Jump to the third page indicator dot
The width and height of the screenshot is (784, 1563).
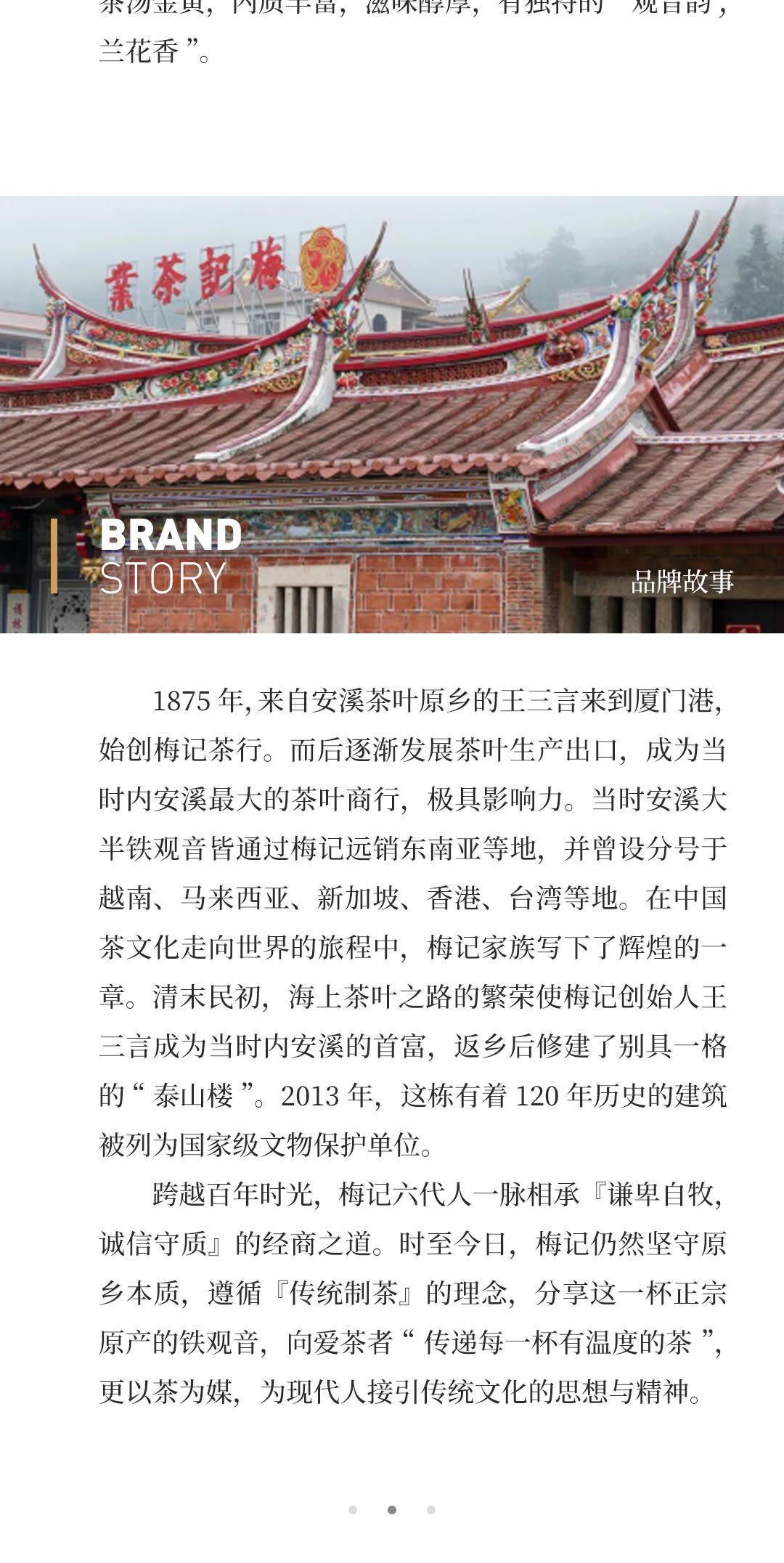point(431,1510)
